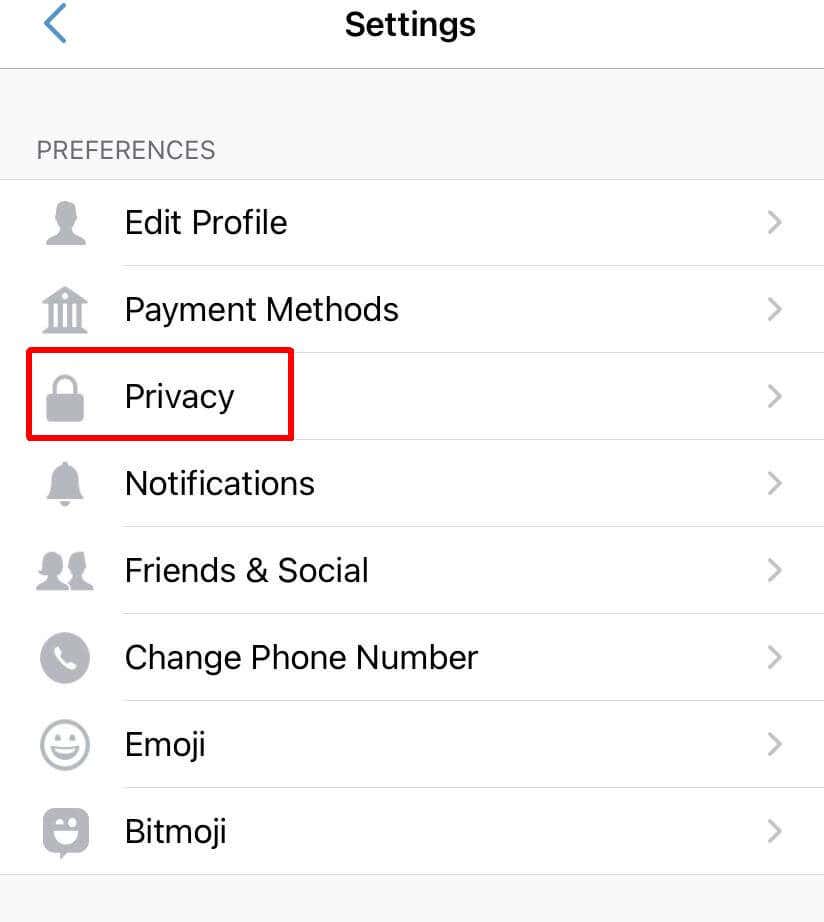The image size is (824, 922).
Task: Click the Edit Profile person icon
Action: [x=64, y=222]
